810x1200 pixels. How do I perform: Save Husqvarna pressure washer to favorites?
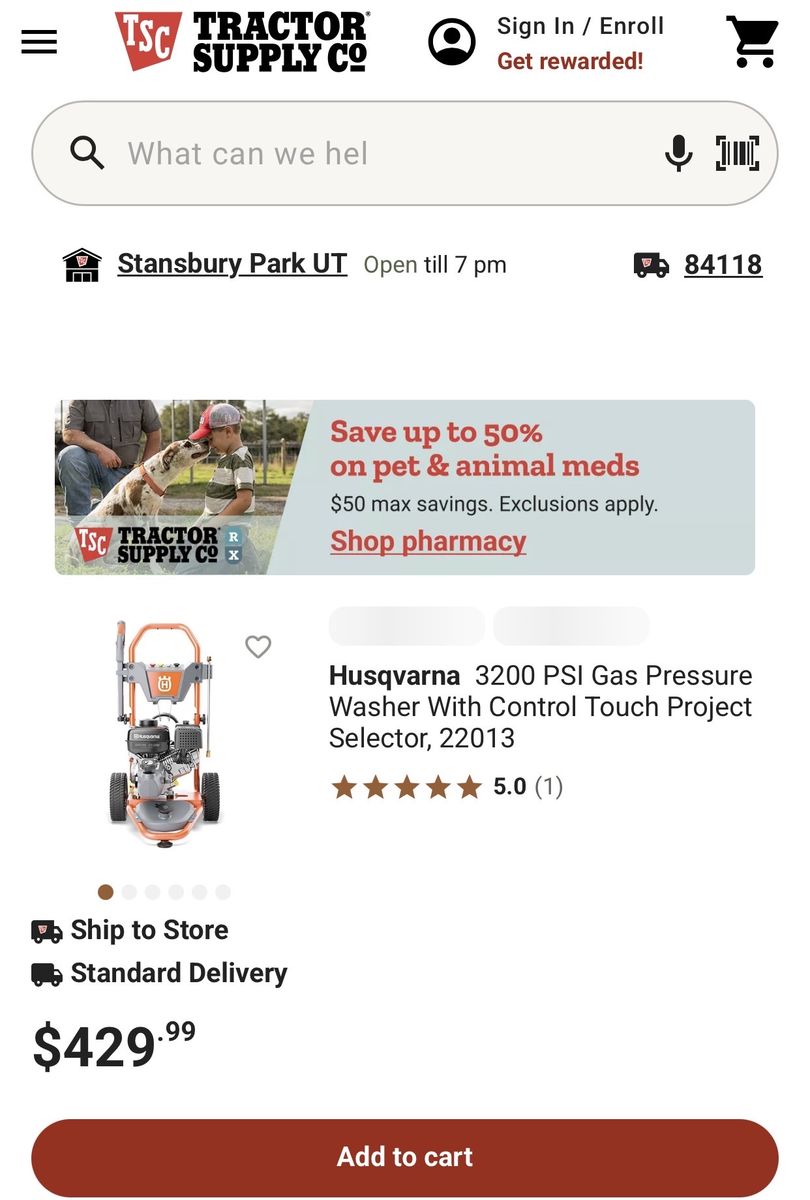pyautogui.click(x=258, y=647)
